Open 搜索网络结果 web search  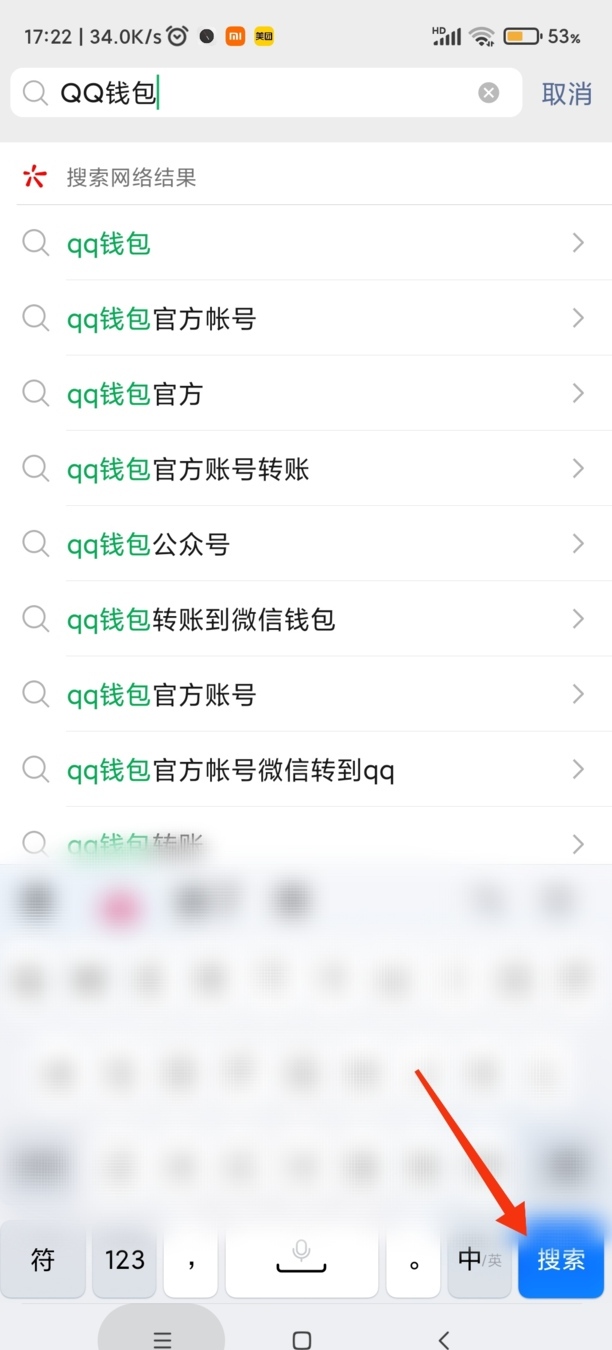(130, 178)
